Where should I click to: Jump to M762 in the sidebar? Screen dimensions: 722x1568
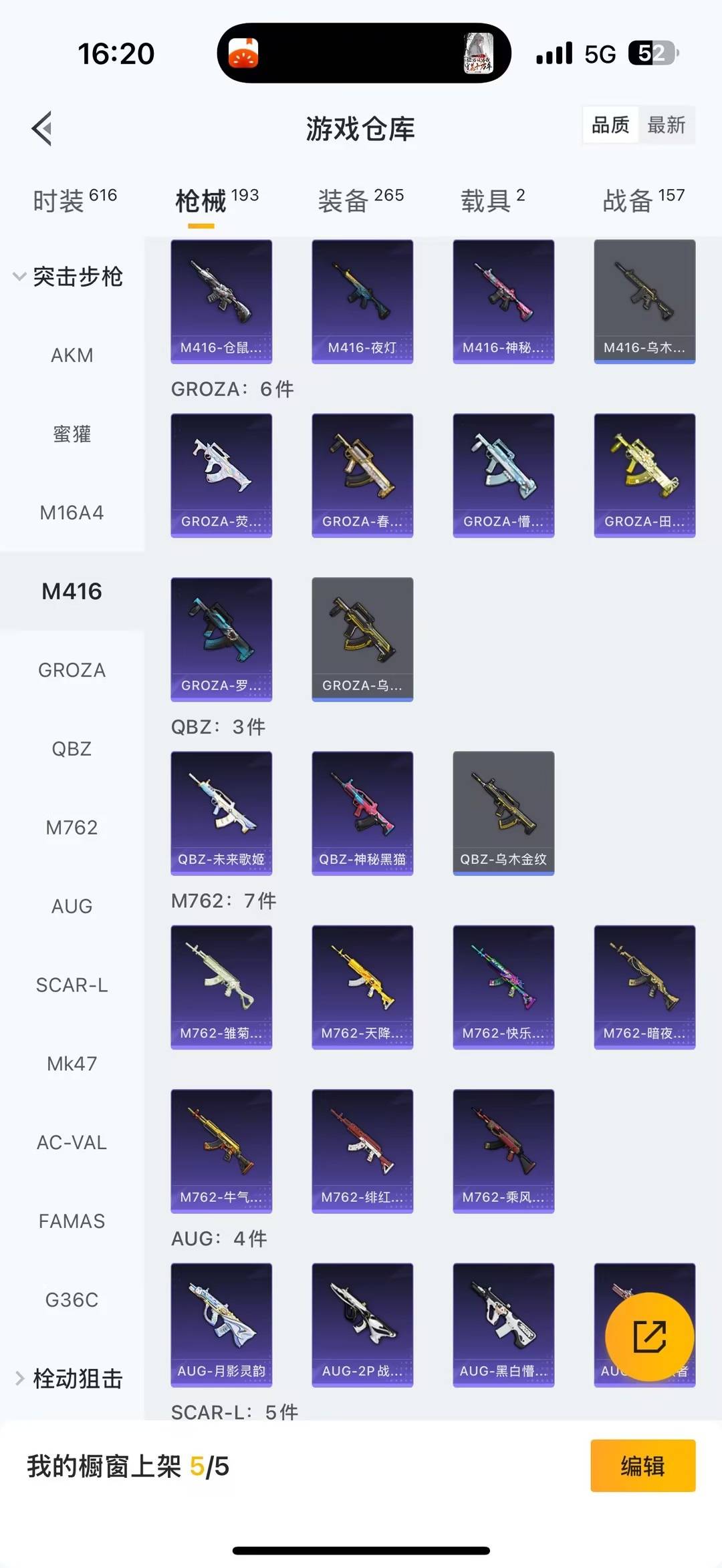tap(72, 828)
